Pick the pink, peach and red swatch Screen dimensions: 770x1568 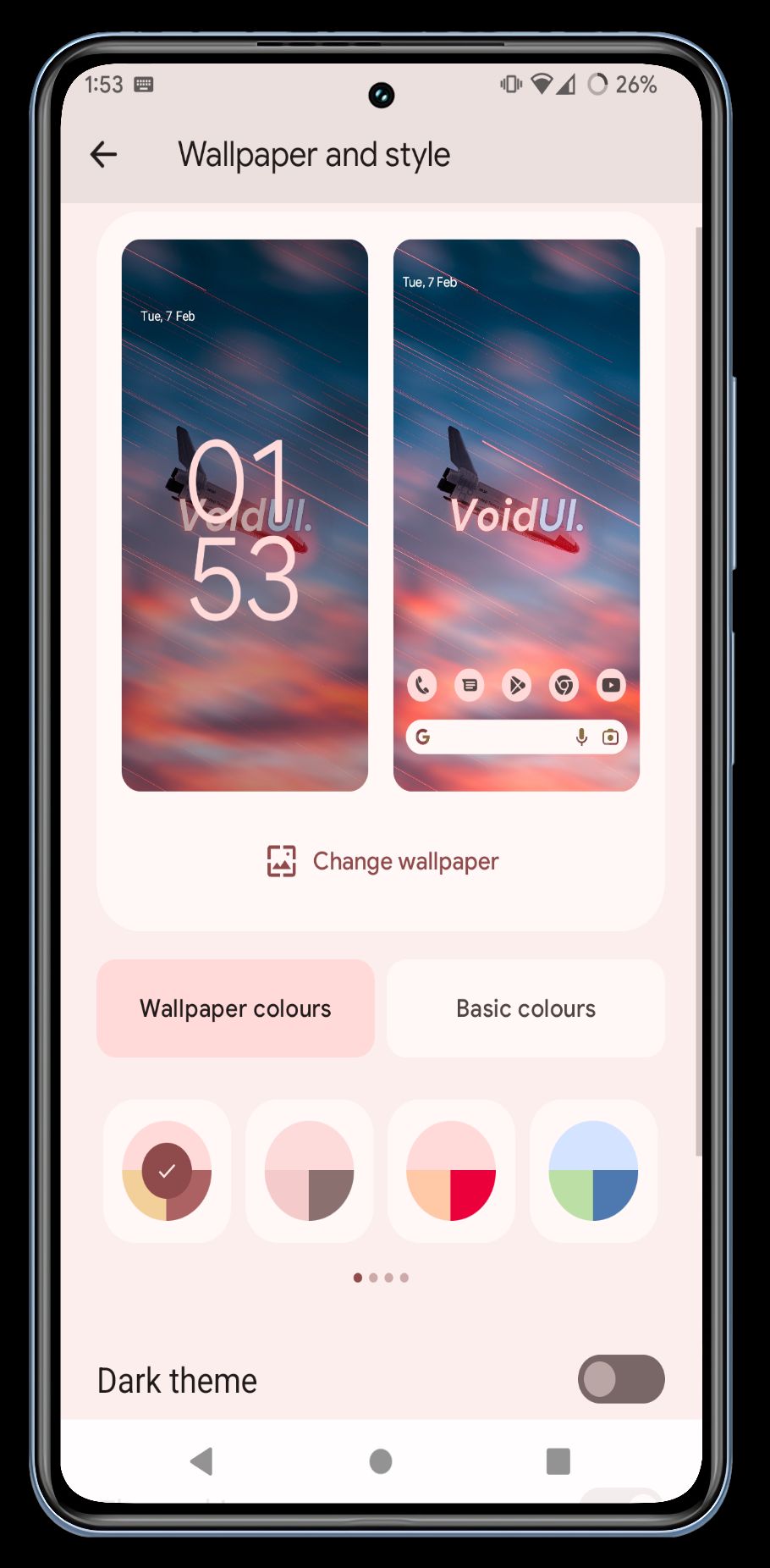click(451, 1171)
